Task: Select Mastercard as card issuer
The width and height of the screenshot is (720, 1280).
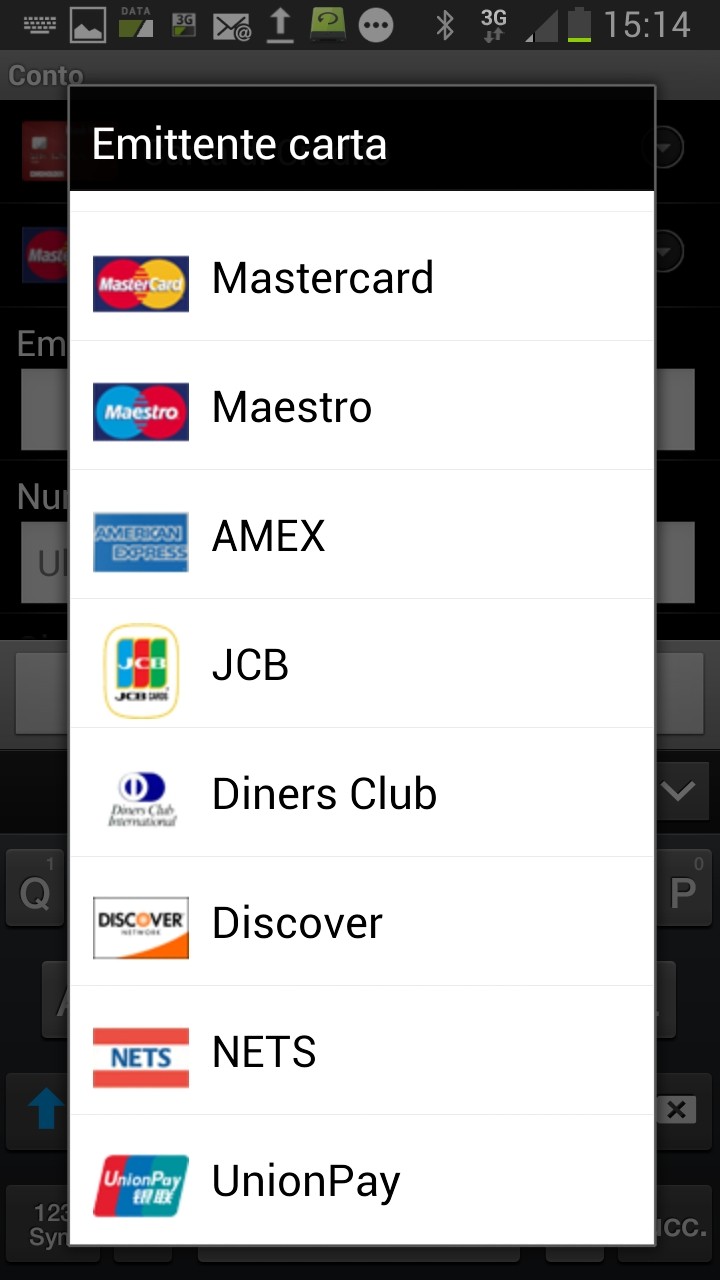Action: 362,277
